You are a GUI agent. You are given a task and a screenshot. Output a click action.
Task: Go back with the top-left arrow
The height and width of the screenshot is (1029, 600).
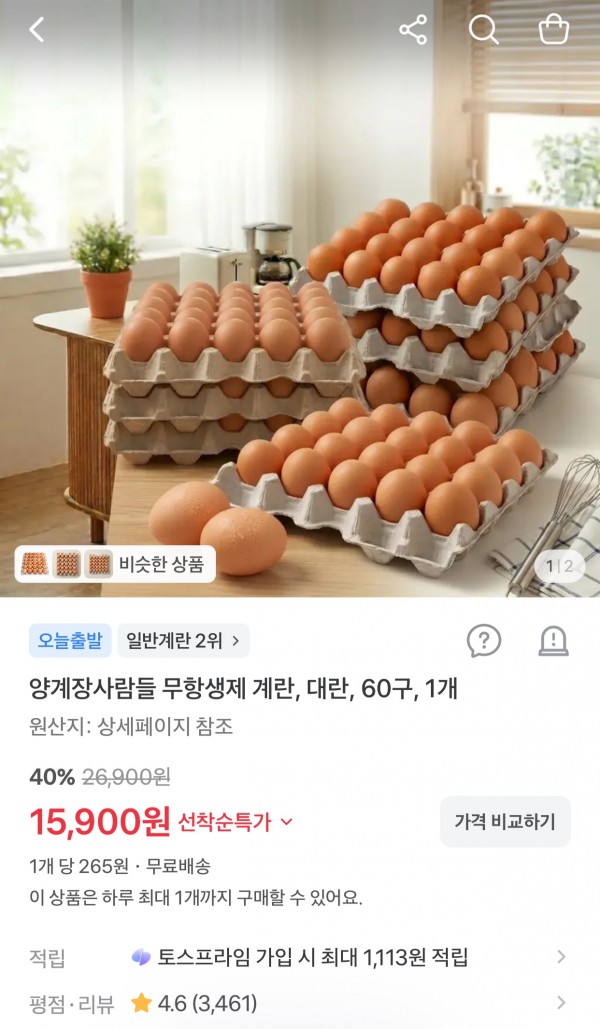[x=37, y=30]
